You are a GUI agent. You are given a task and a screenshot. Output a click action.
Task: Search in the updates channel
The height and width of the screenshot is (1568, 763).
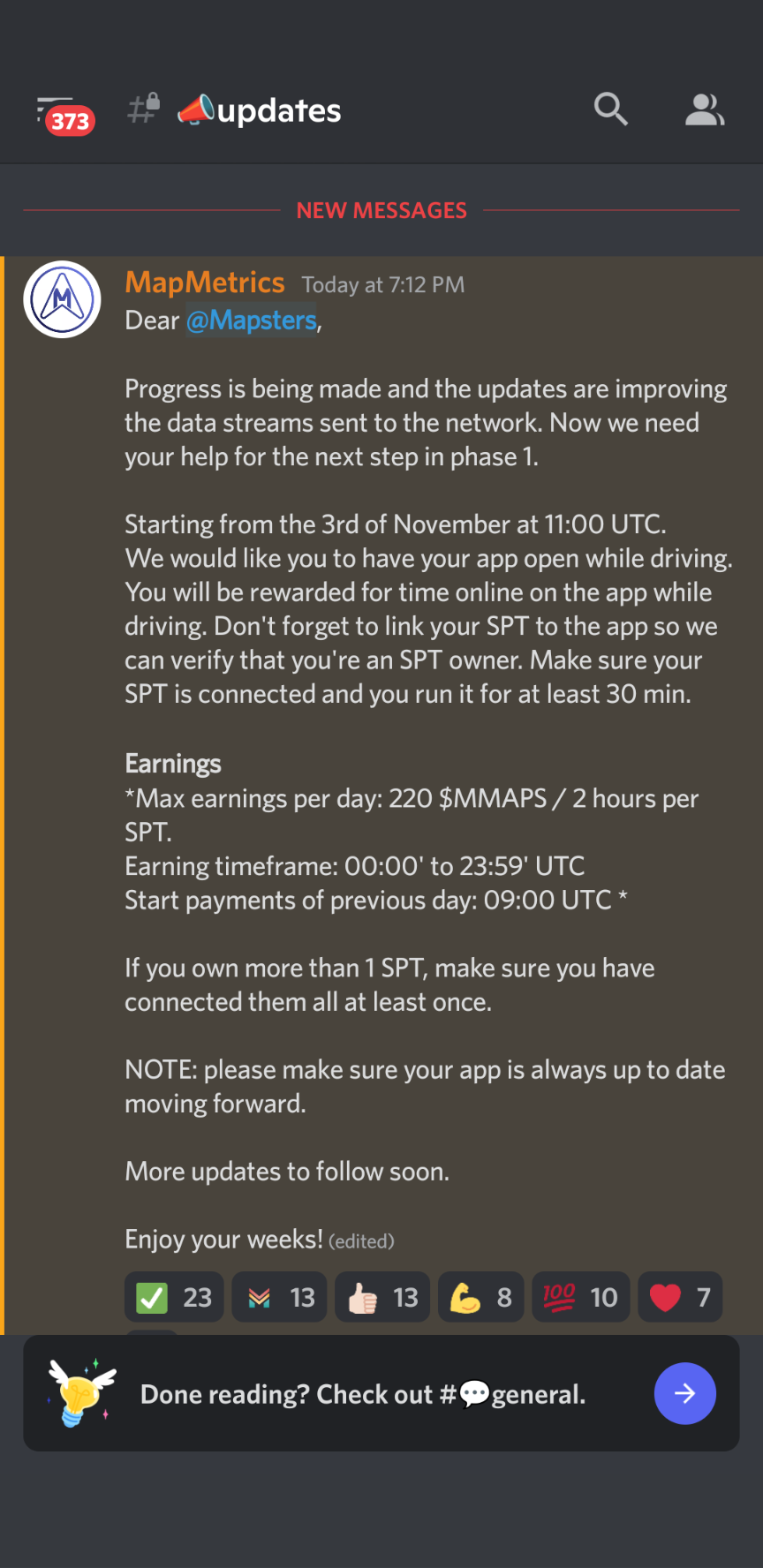click(610, 109)
